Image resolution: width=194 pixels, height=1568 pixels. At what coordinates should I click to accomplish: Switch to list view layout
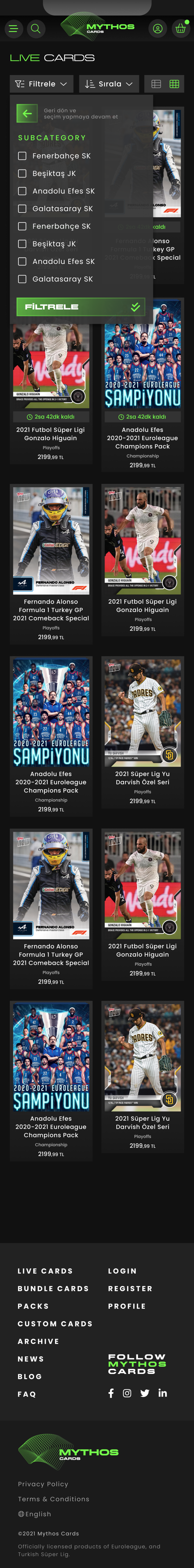coord(156,84)
